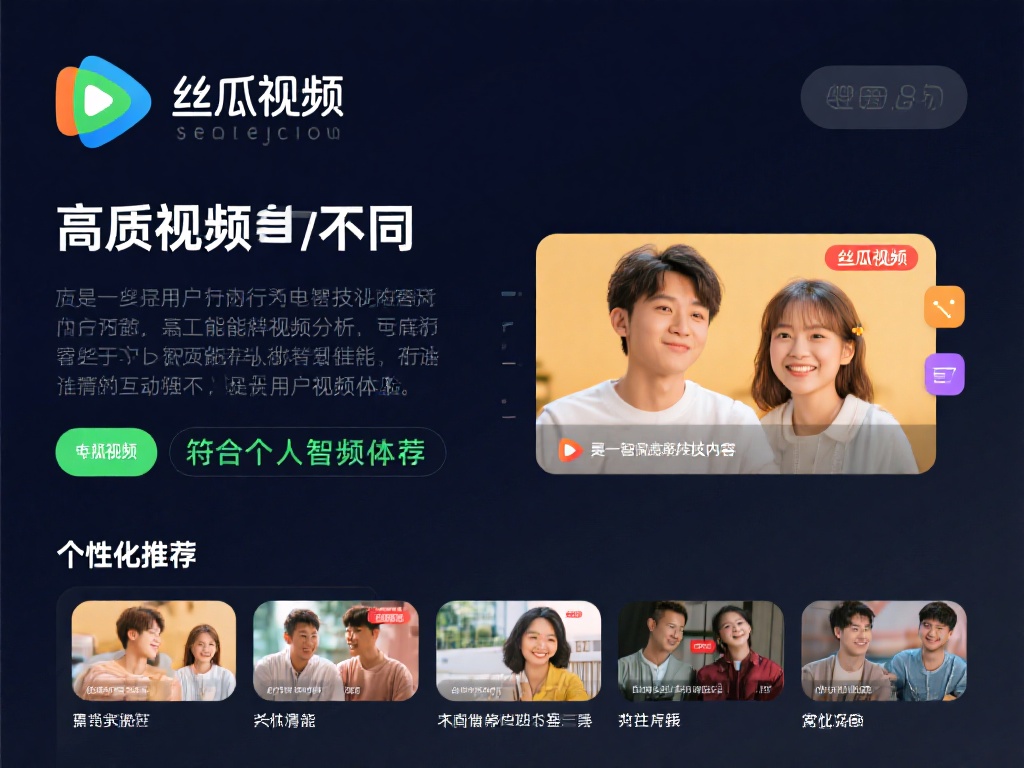Tap the orange share icon beside the featured video
The image size is (1024, 768).
pos(944,307)
